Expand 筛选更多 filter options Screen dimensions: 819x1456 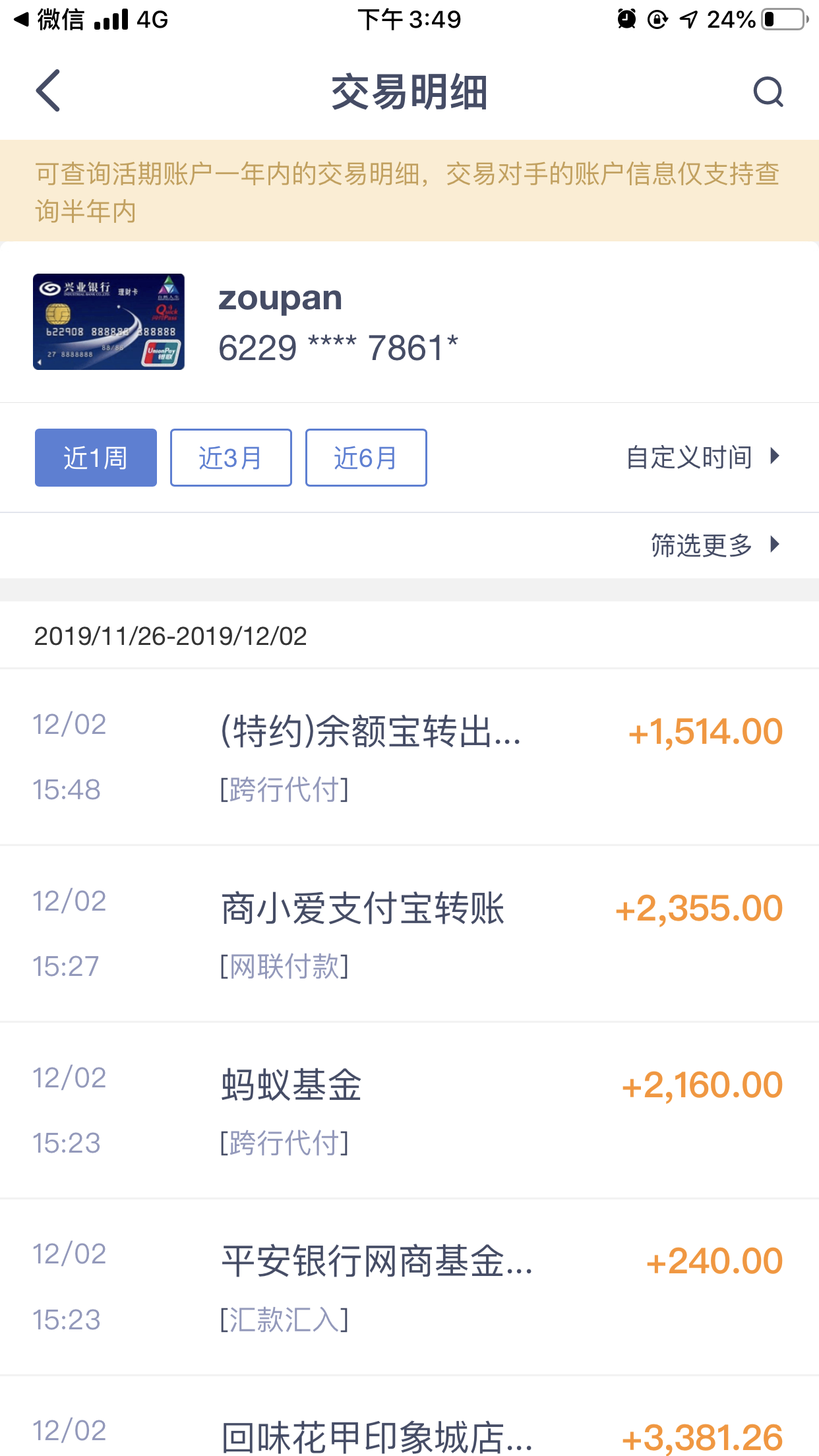715,545
